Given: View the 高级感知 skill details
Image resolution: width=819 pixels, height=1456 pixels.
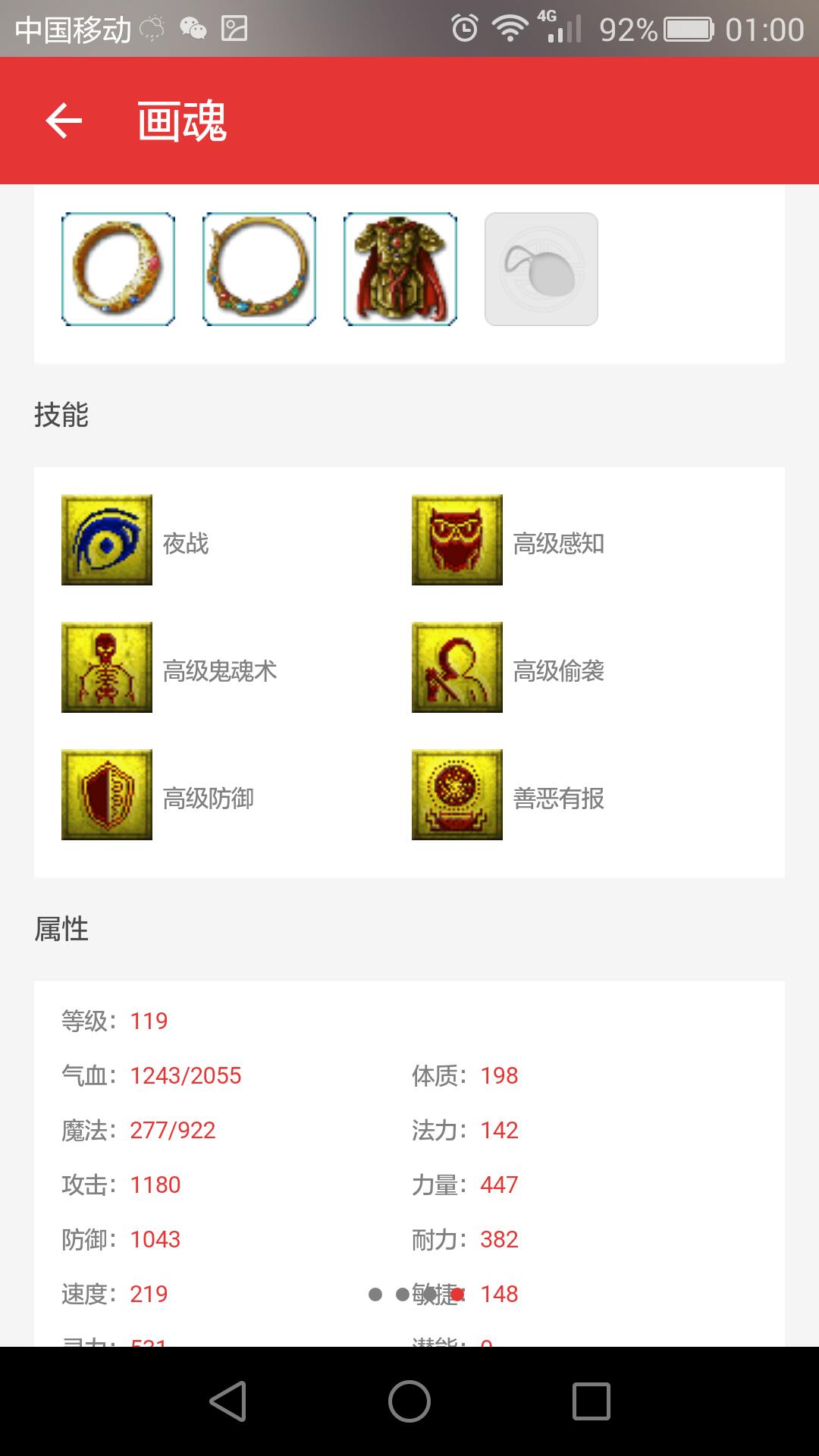Looking at the screenshot, I should (x=457, y=540).
